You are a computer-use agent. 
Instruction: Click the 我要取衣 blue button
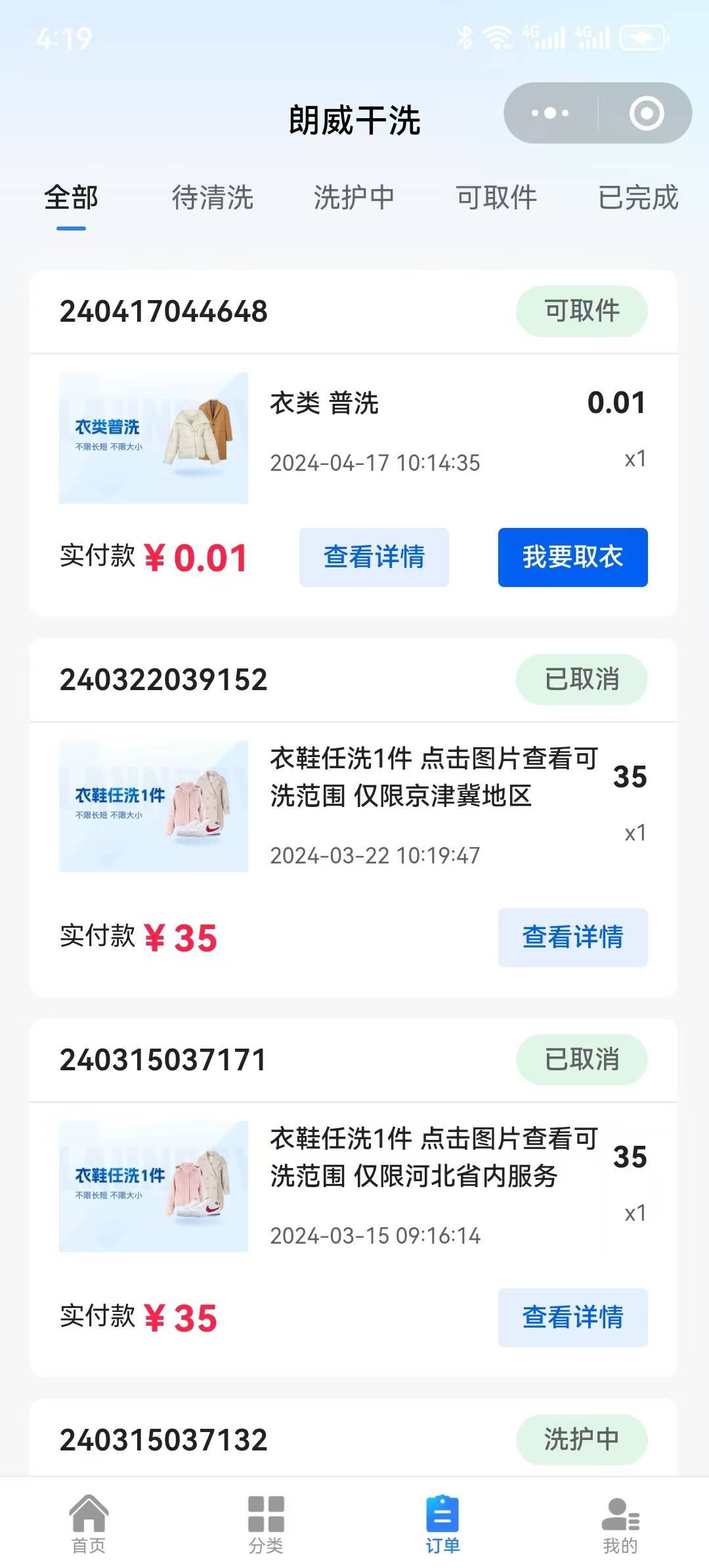tap(572, 557)
